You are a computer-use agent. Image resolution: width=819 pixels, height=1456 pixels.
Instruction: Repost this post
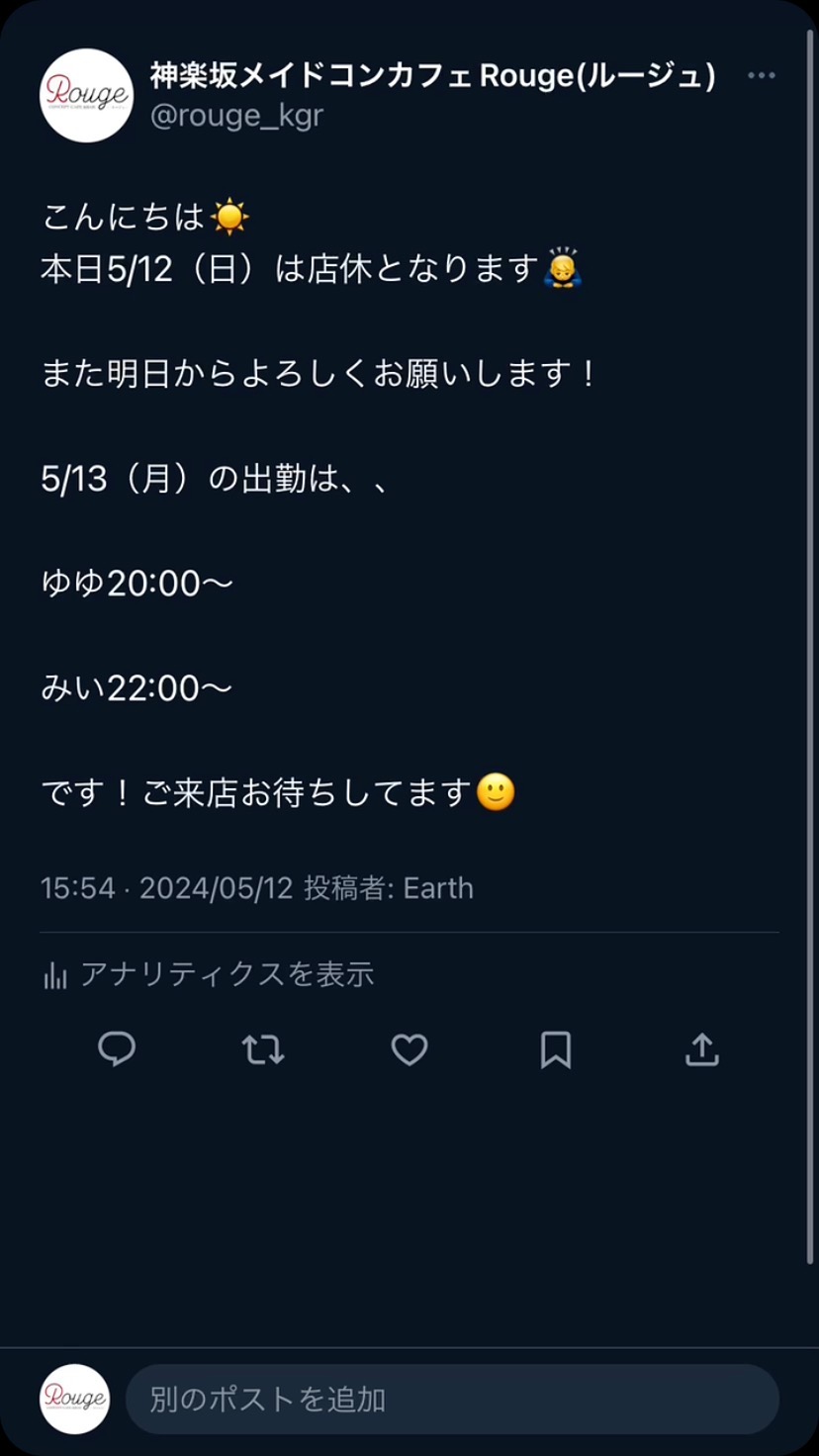coord(263,1049)
